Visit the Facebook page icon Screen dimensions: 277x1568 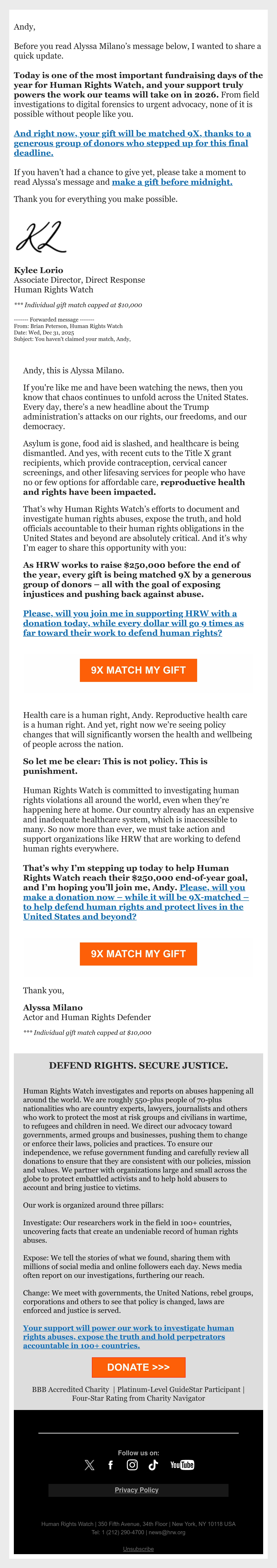(111, 1465)
